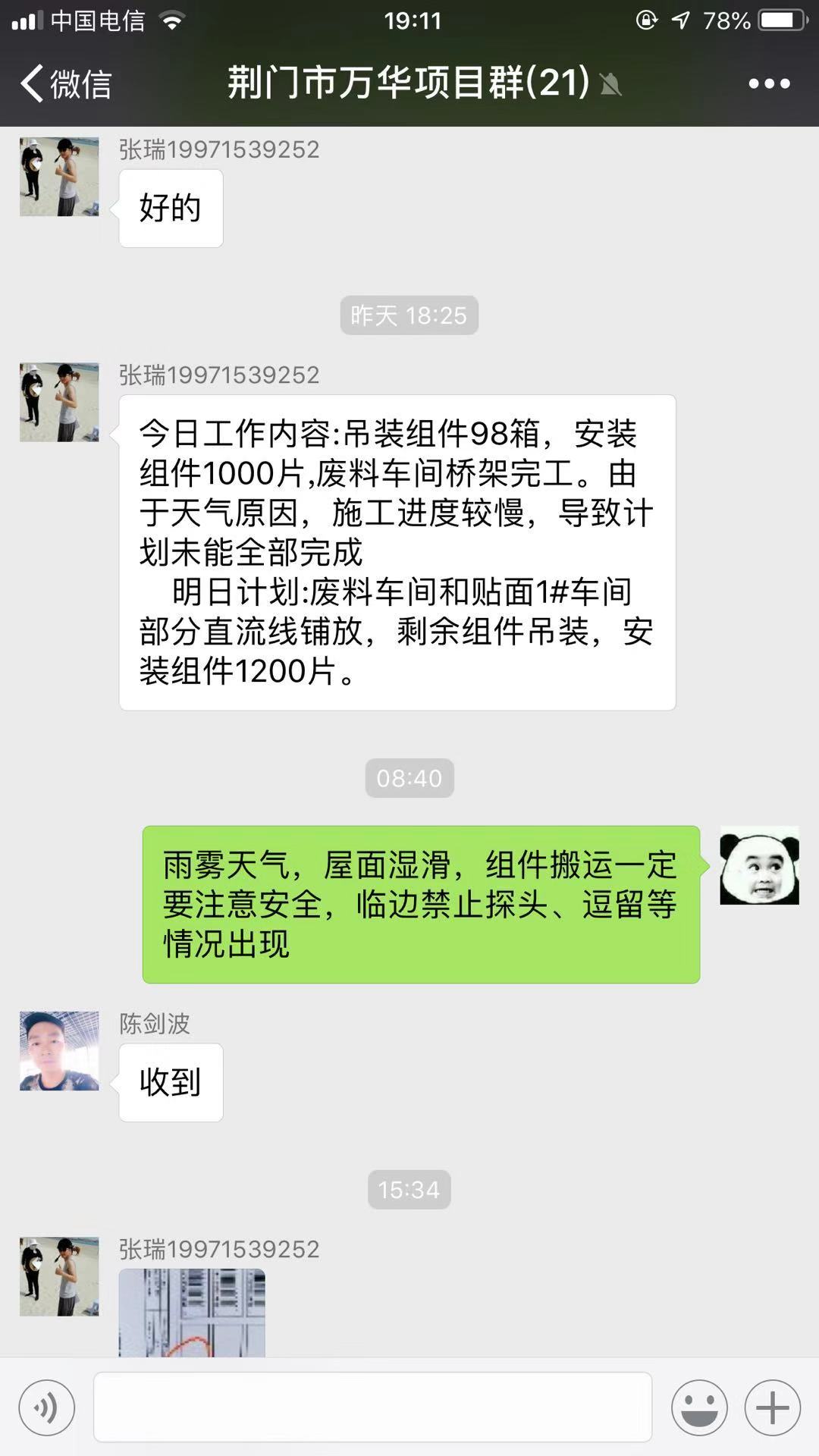819x1456 pixels.
Task: Open the plus attachments menu
Action: (773, 1408)
